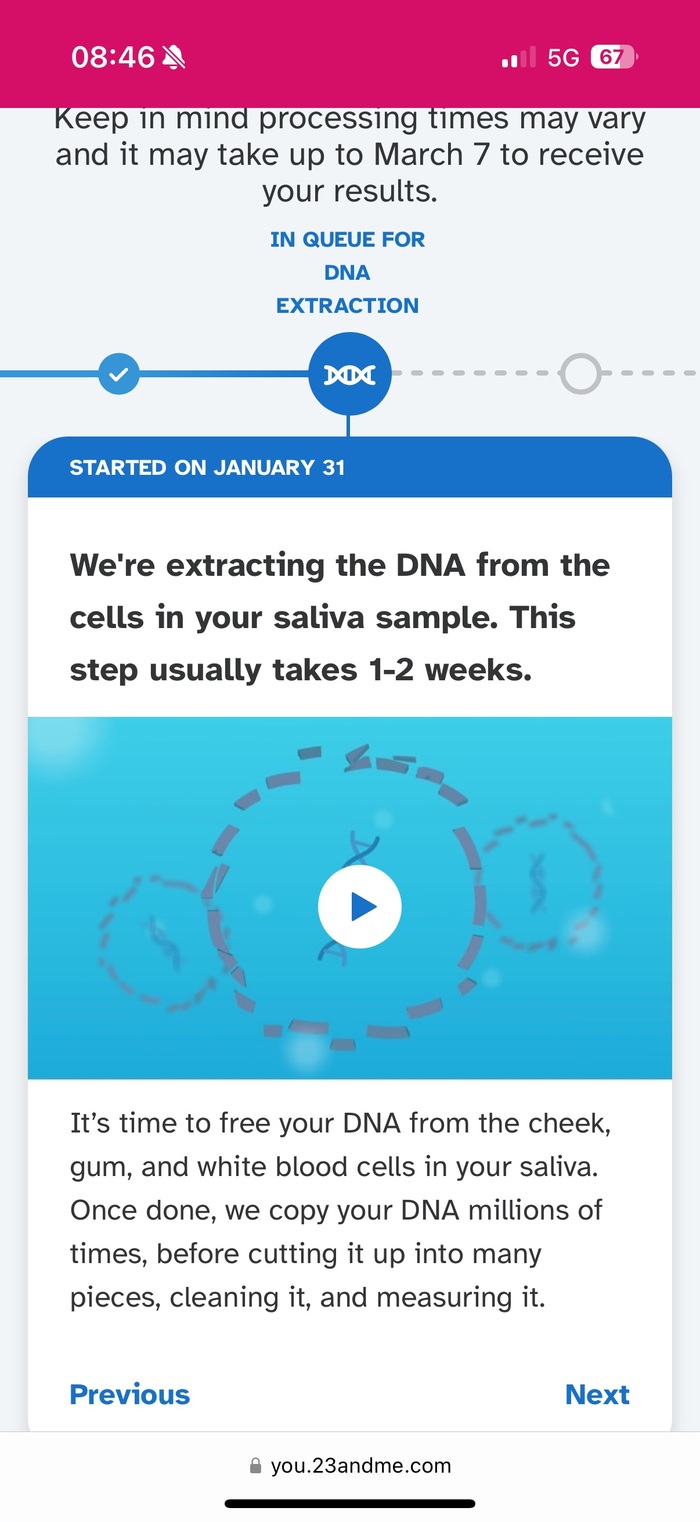Tap the you.23andme.com address bar

(x=350, y=1466)
